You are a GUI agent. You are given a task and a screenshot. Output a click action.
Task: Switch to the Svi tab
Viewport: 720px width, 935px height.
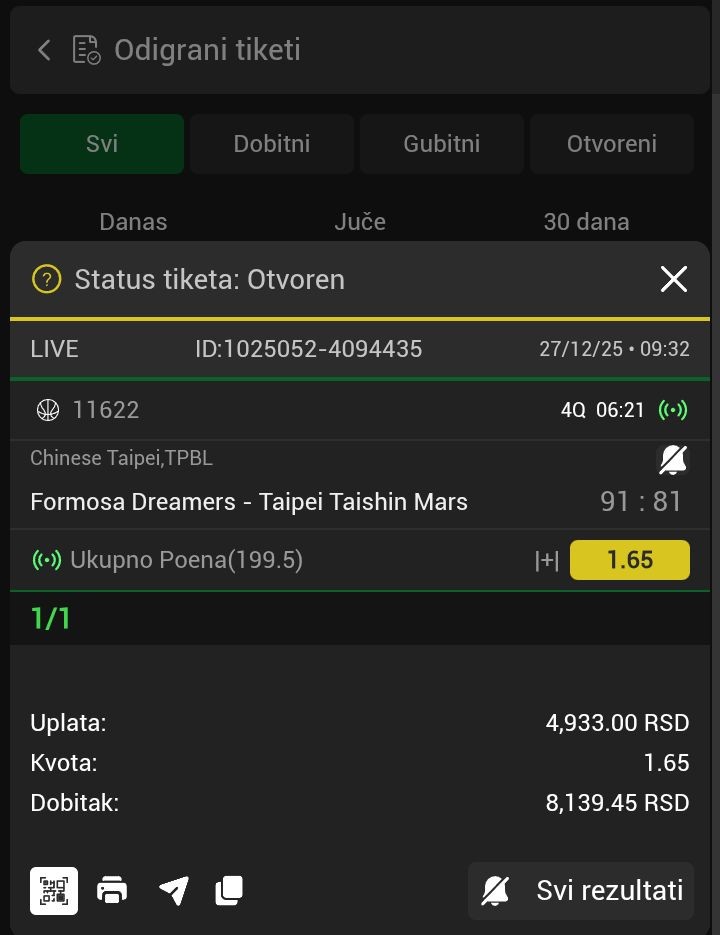pos(102,144)
